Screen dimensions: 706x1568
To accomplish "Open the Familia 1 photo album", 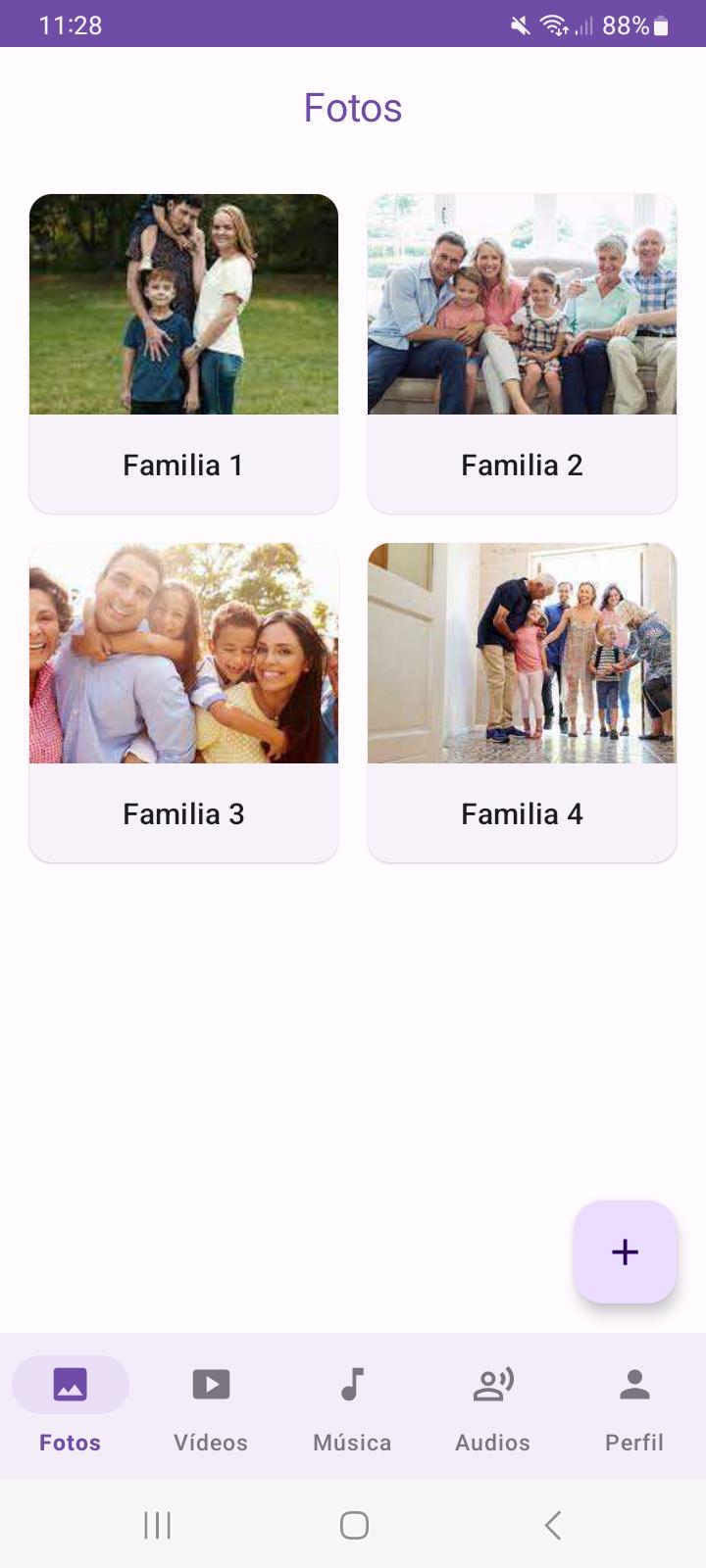I will (183, 353).
